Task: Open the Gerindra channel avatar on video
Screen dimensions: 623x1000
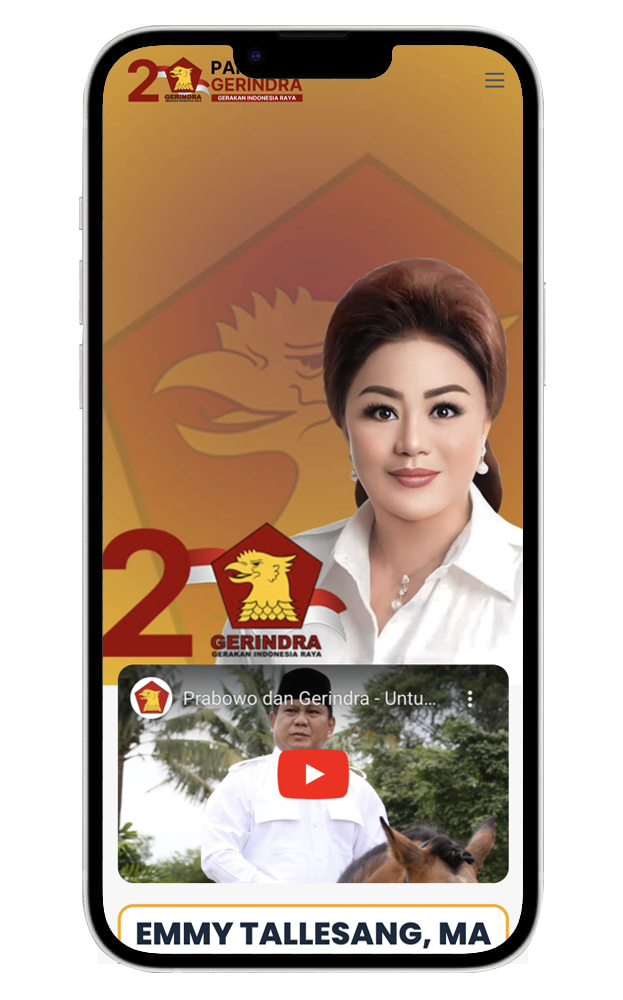Action: [x=151, y=698]
